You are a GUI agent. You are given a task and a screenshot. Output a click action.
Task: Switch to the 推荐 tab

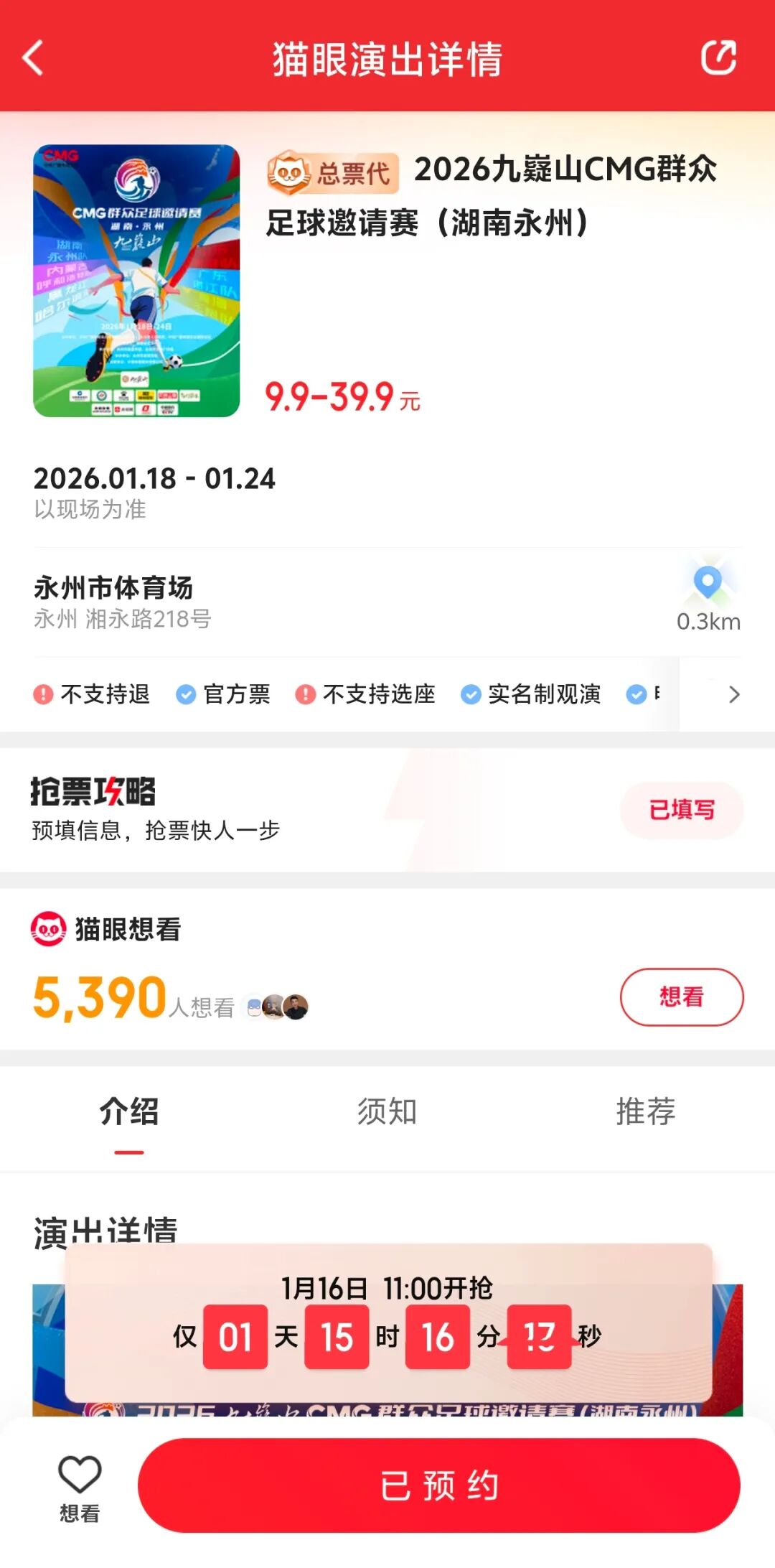point(645,1111)
